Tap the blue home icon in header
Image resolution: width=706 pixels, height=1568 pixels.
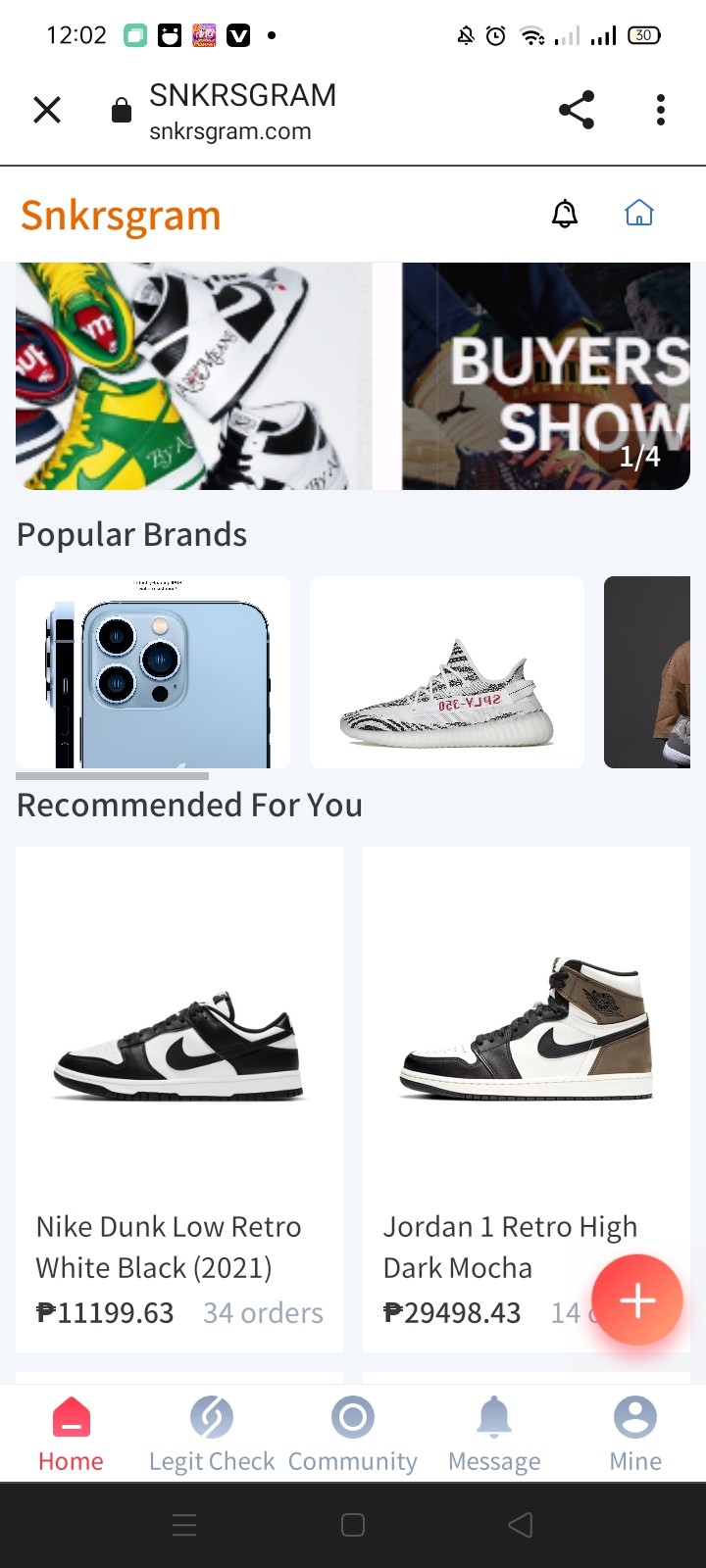click(x=639, y=214)
